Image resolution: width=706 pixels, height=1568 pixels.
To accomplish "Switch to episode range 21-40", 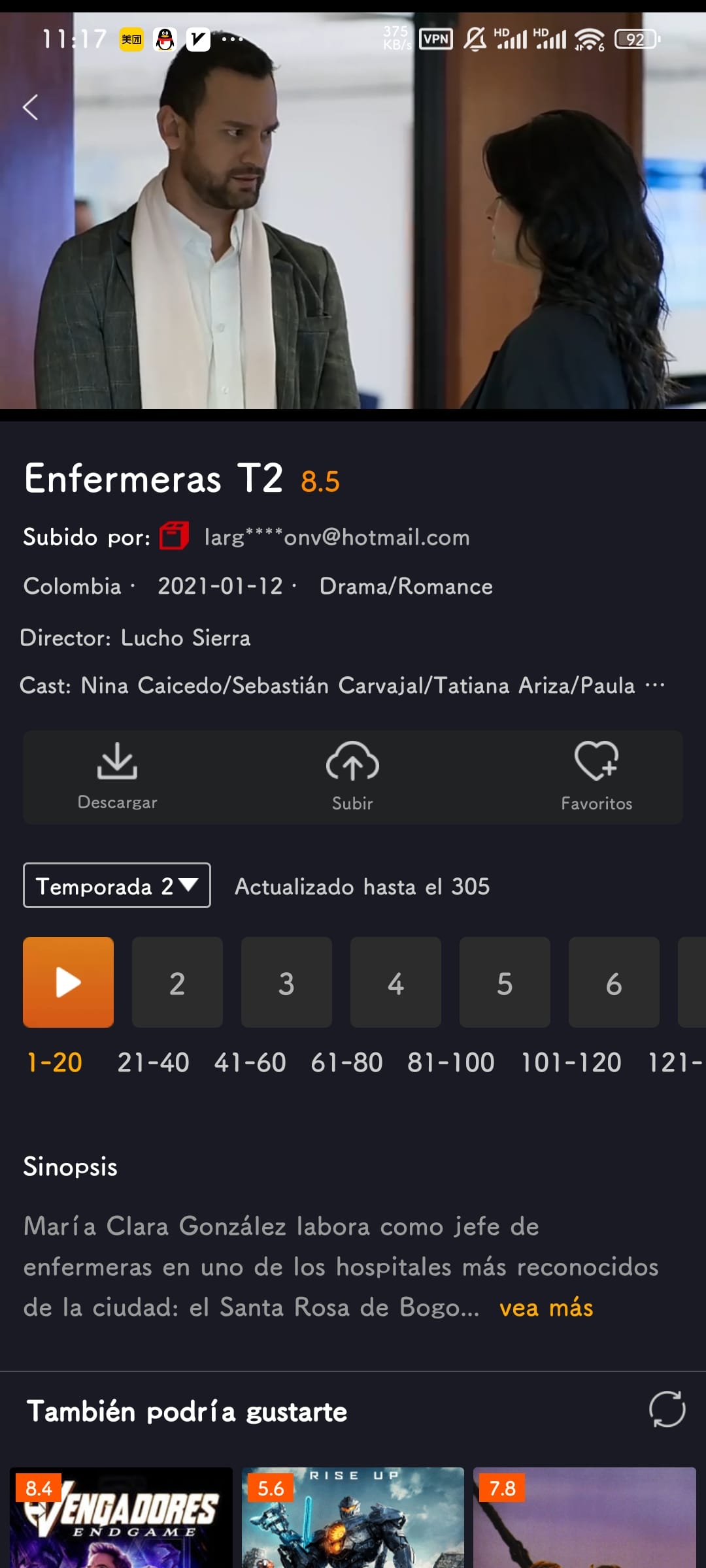I will click(x=153, y=1062).
